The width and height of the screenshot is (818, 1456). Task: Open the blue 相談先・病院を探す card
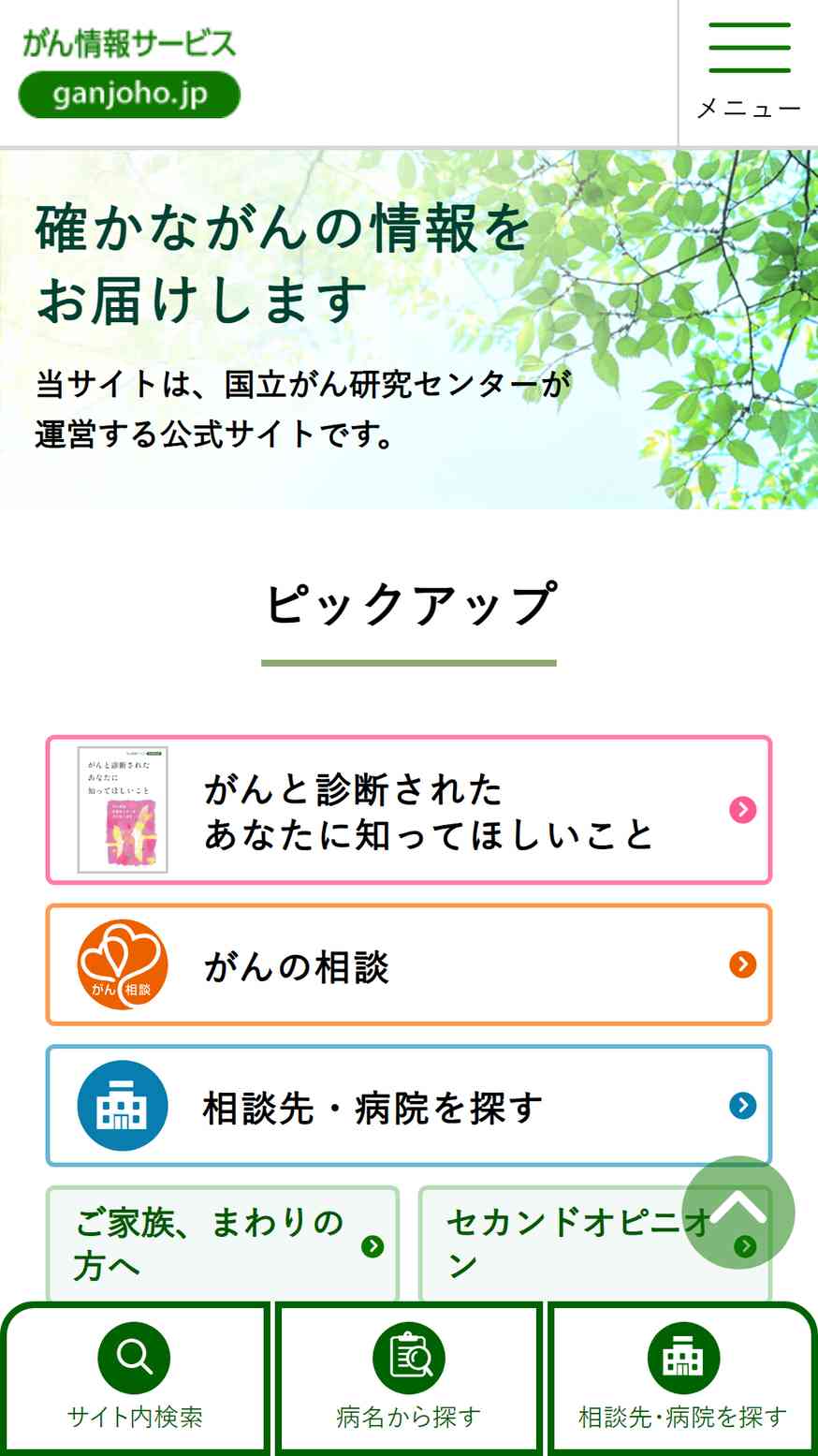pos(409,1106)
